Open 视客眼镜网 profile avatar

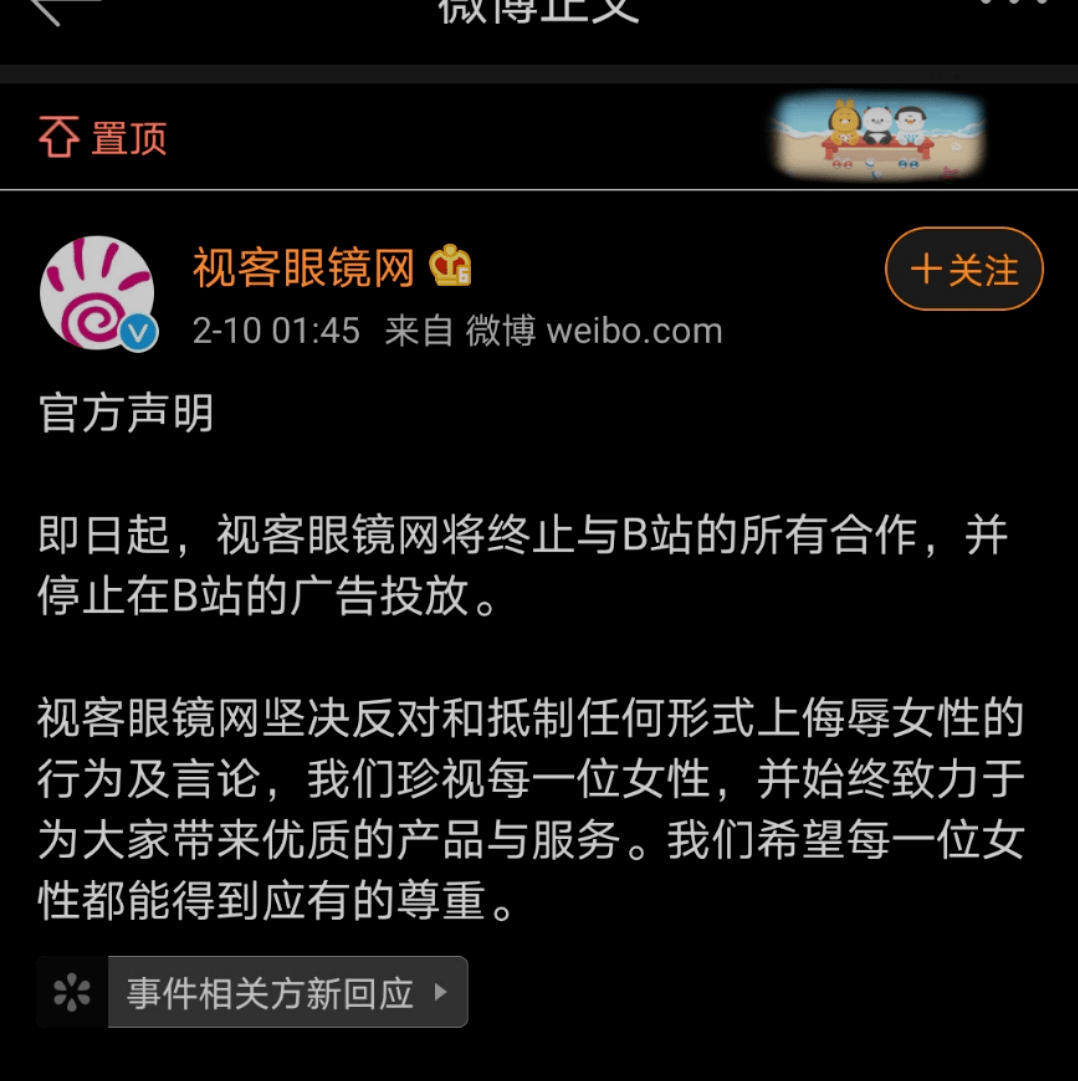pos(97,293)
